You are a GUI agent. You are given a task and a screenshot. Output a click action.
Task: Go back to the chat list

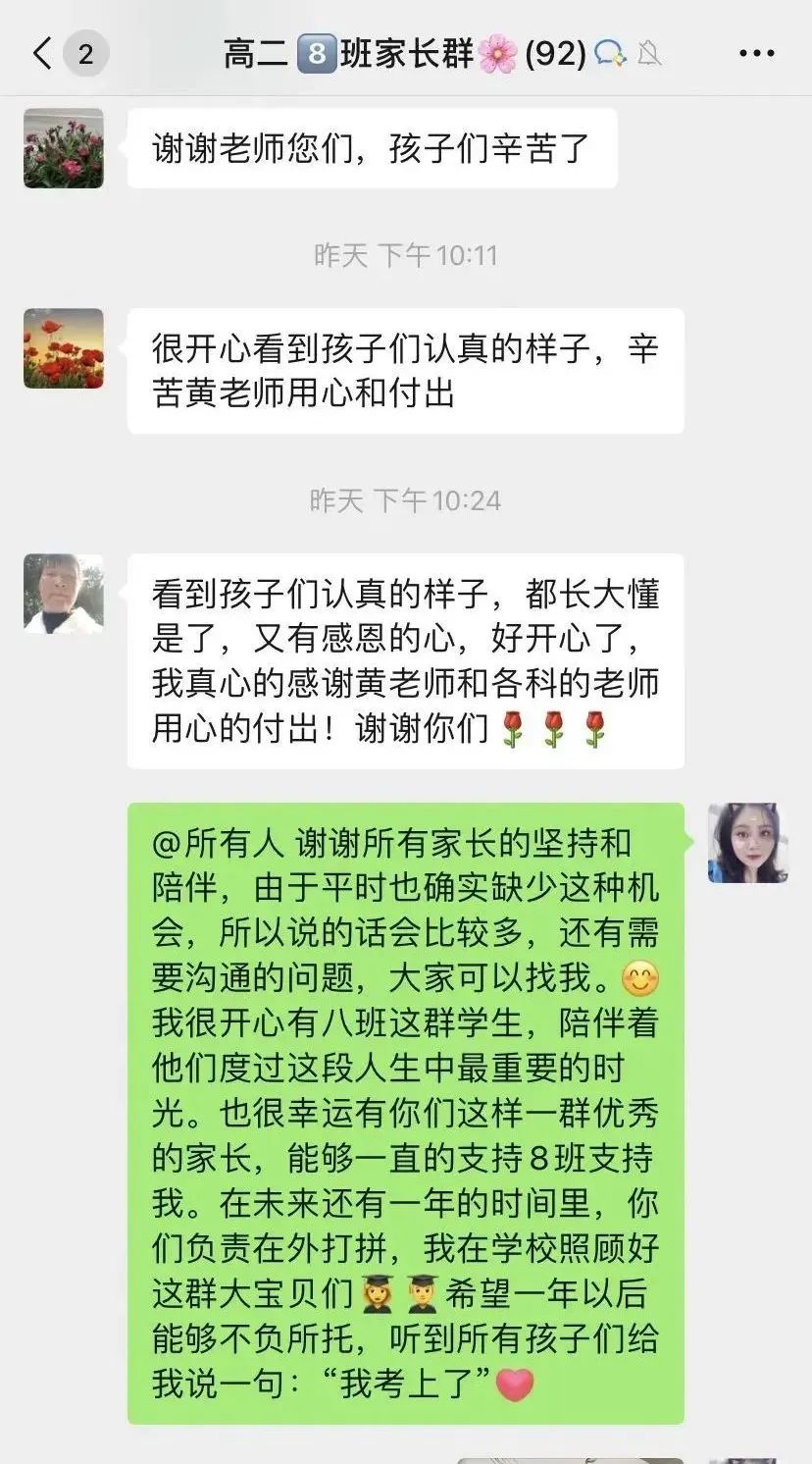pyautogui.click(x=43, y=53)
